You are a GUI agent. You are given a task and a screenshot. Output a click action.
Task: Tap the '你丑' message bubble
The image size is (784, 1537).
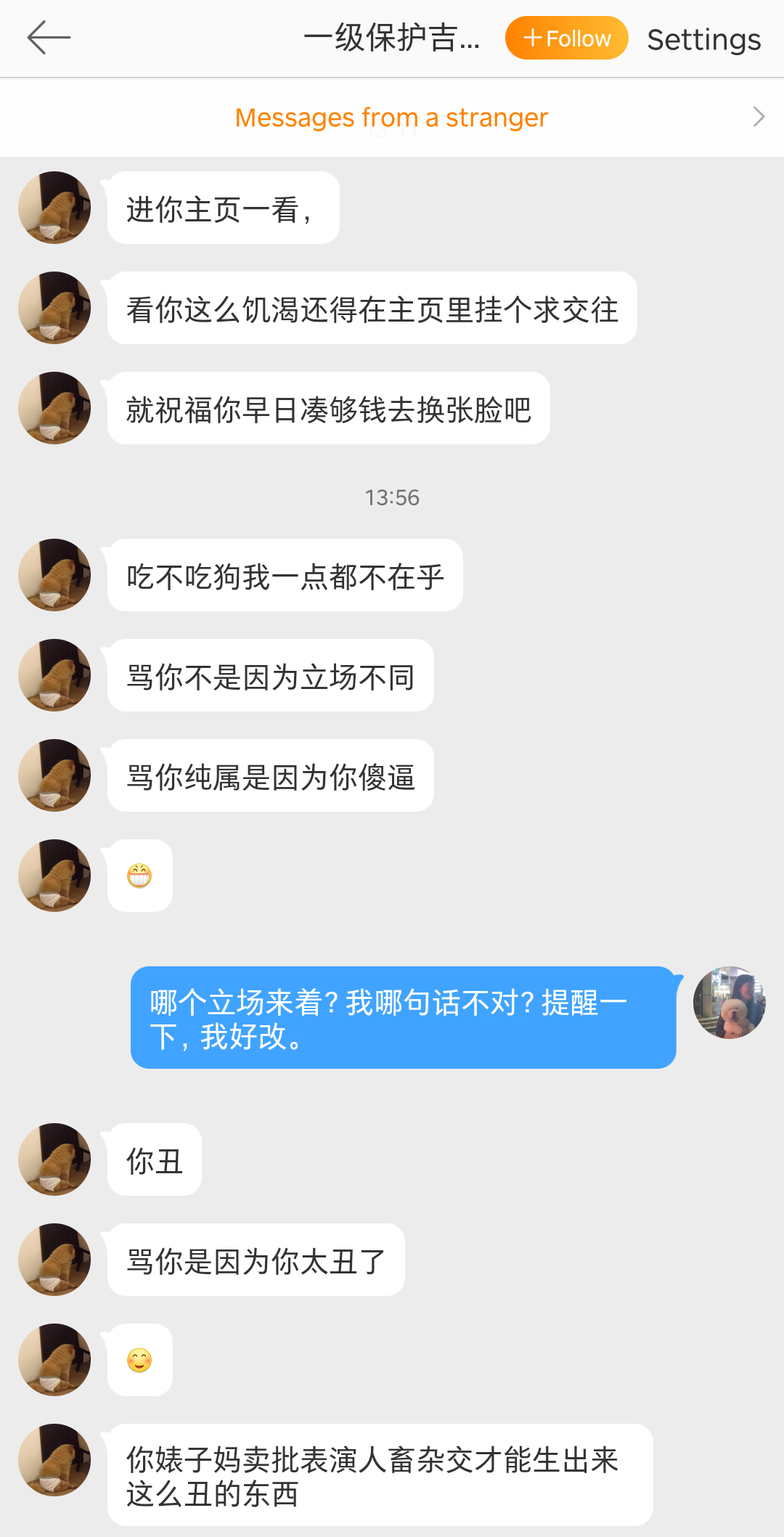coord(153,1159)
